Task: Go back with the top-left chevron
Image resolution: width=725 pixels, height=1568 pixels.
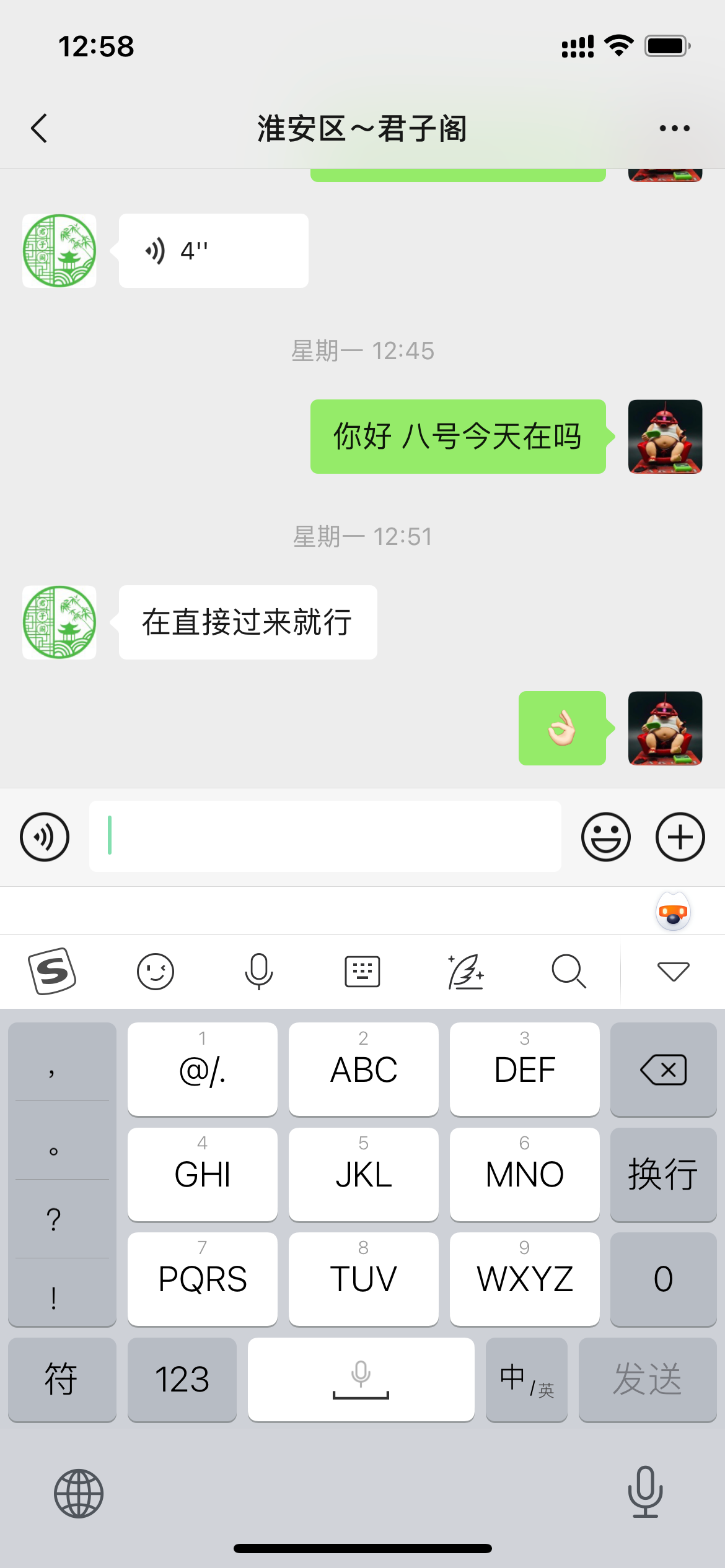Action: click(x=40, y=128)
